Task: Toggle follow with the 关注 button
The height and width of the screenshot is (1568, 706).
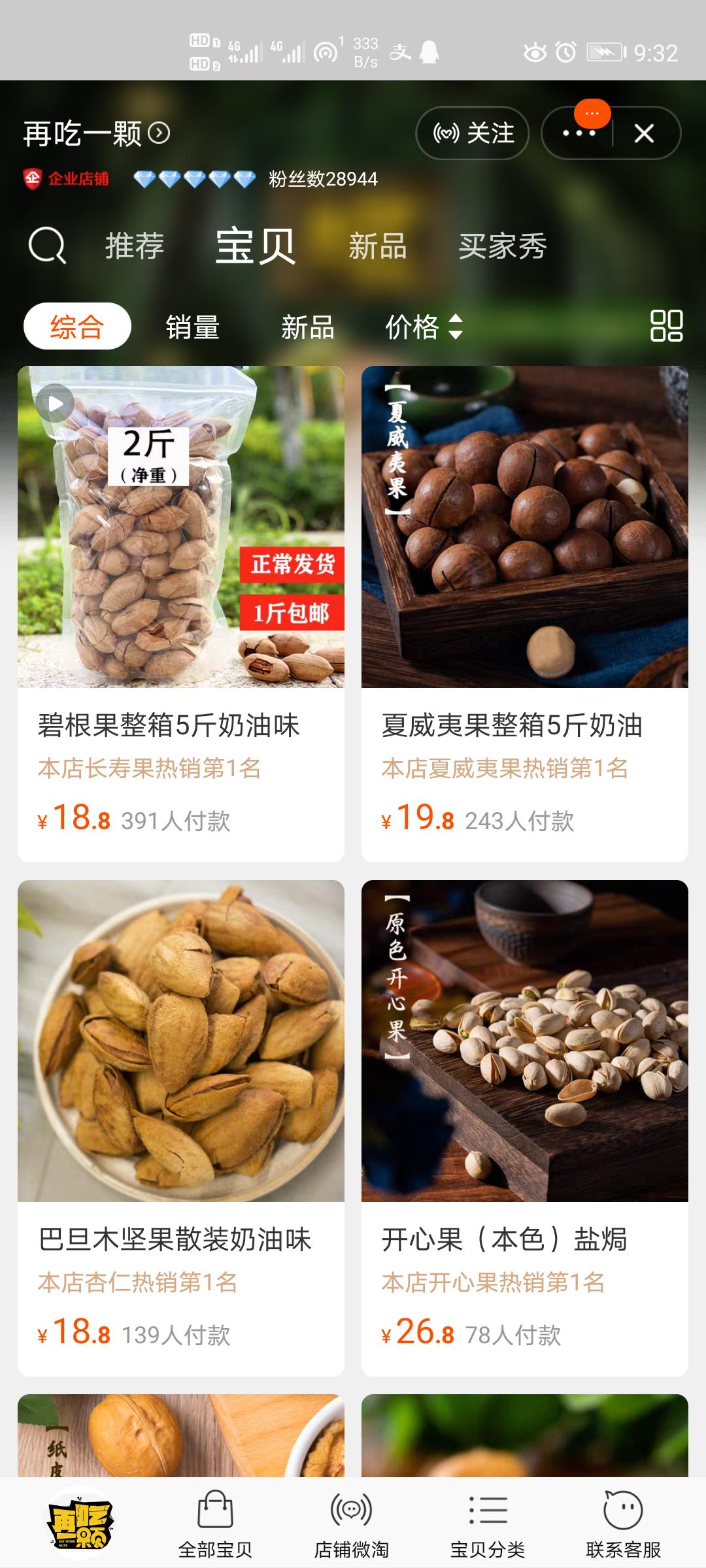Action: (x=472, y=133)
